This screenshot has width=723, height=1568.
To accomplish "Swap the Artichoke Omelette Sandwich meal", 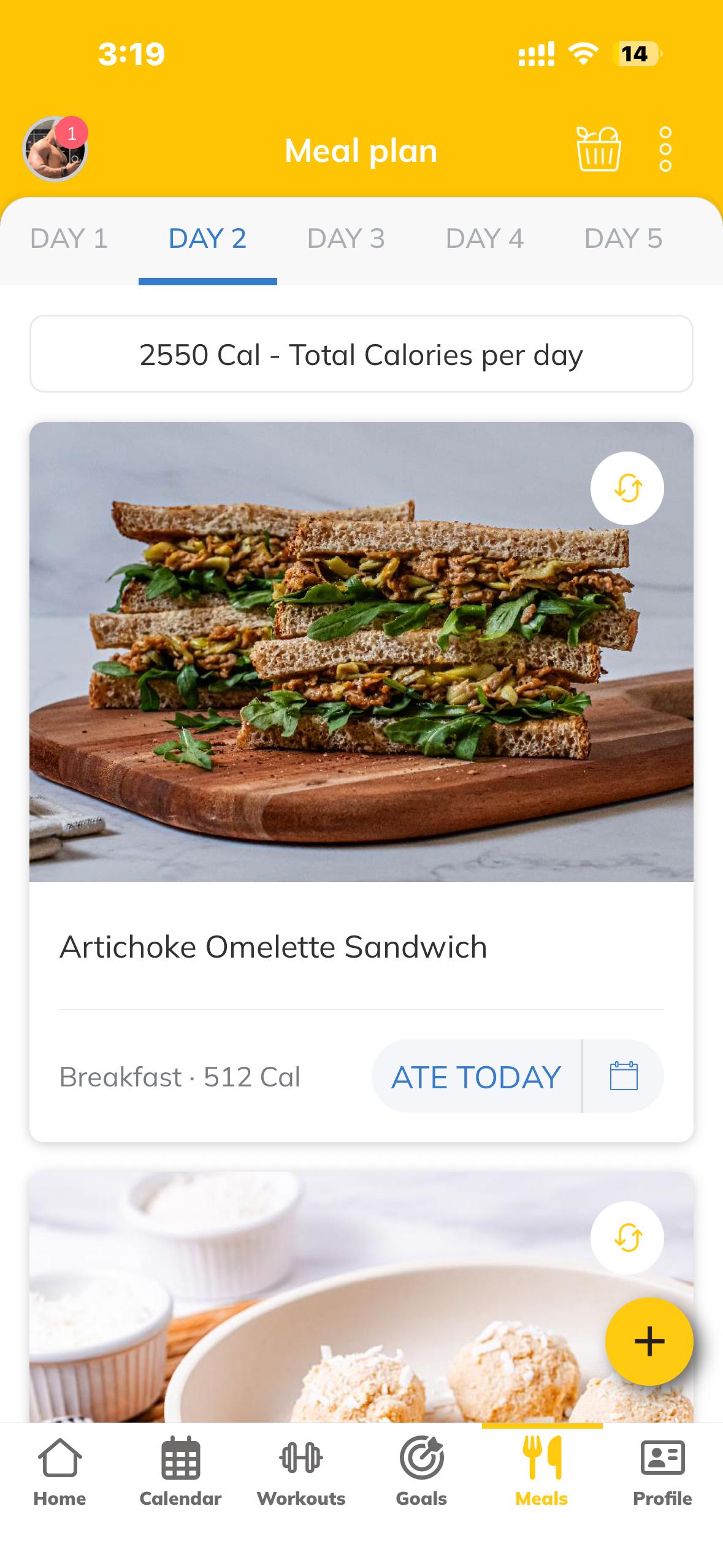I will (627, 488).
